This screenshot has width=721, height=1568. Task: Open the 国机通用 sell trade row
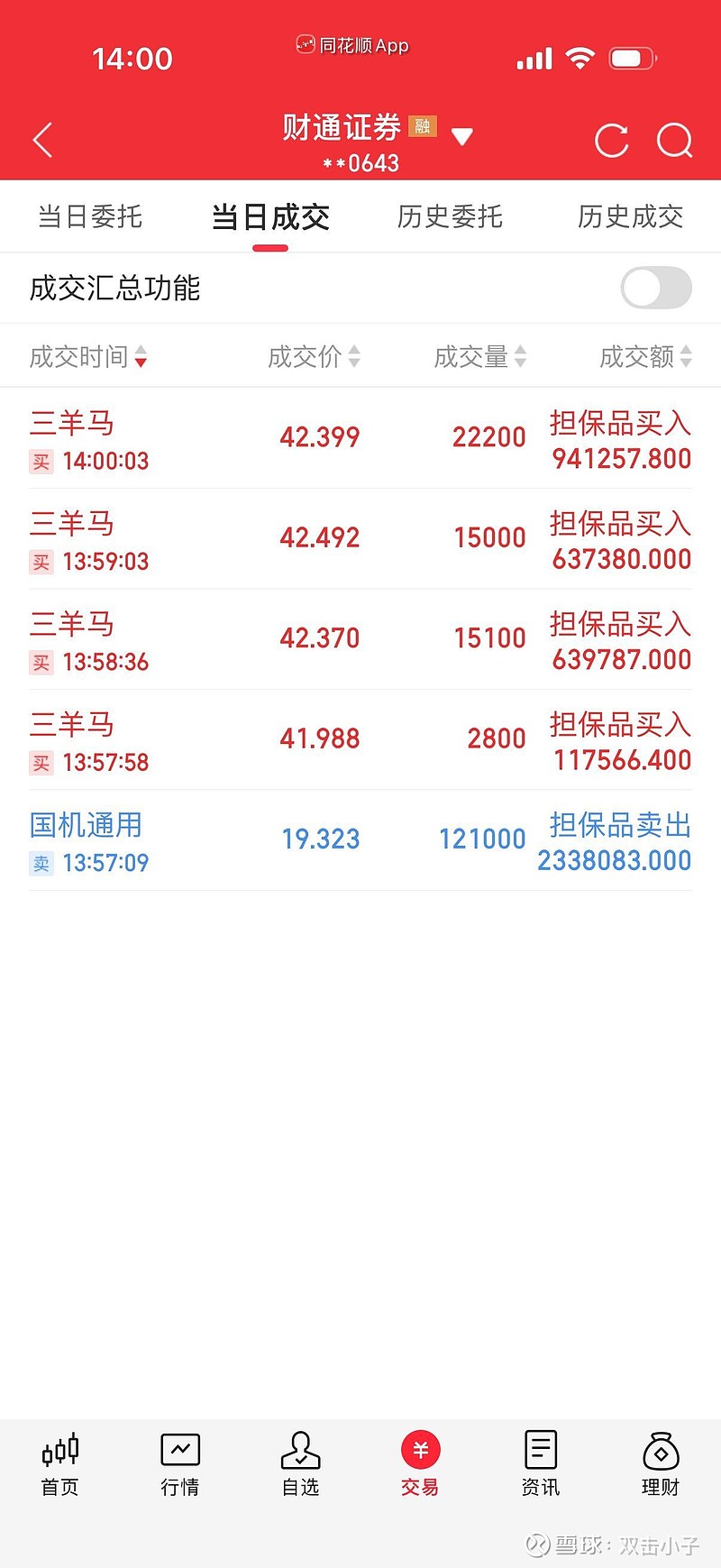coord(360,840)
